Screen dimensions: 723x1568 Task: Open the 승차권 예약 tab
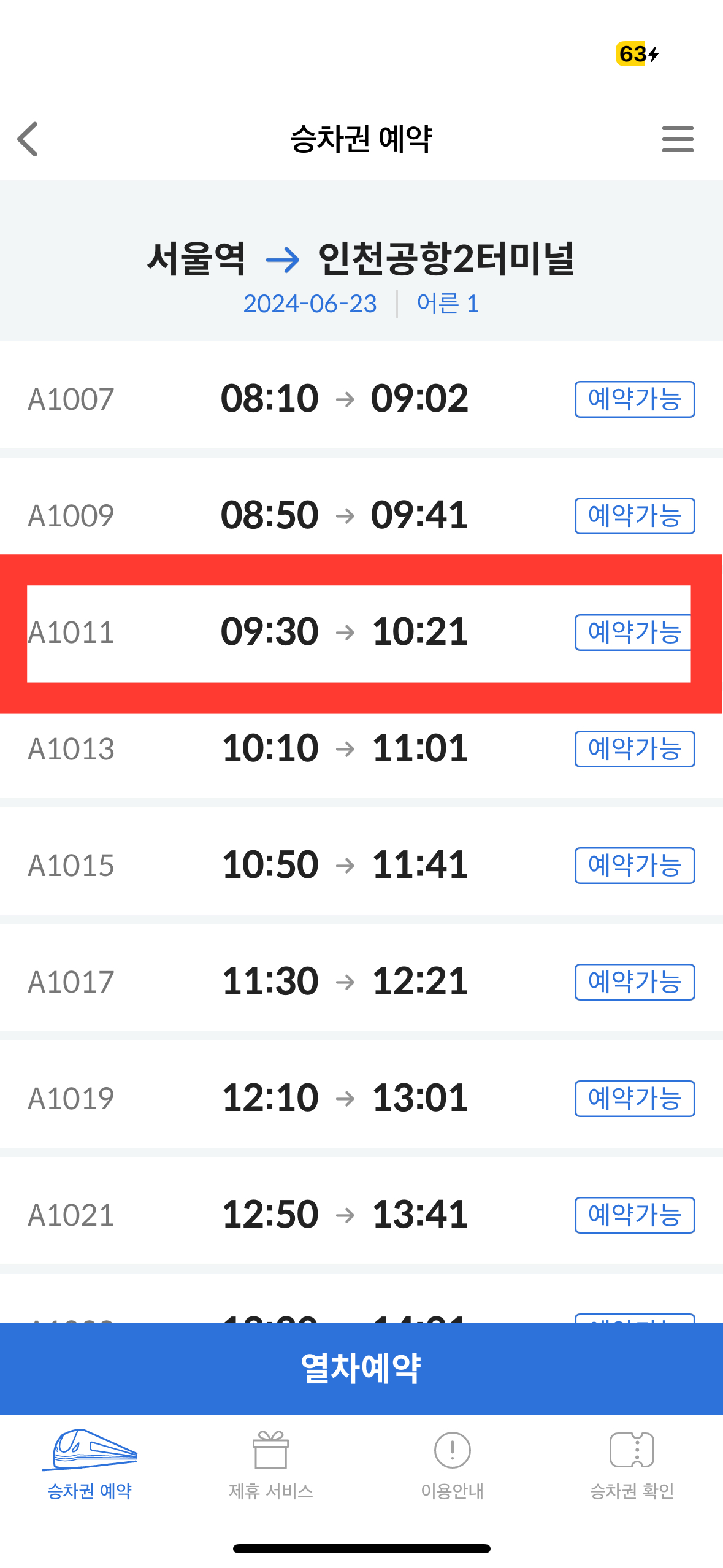(90, 1465)
